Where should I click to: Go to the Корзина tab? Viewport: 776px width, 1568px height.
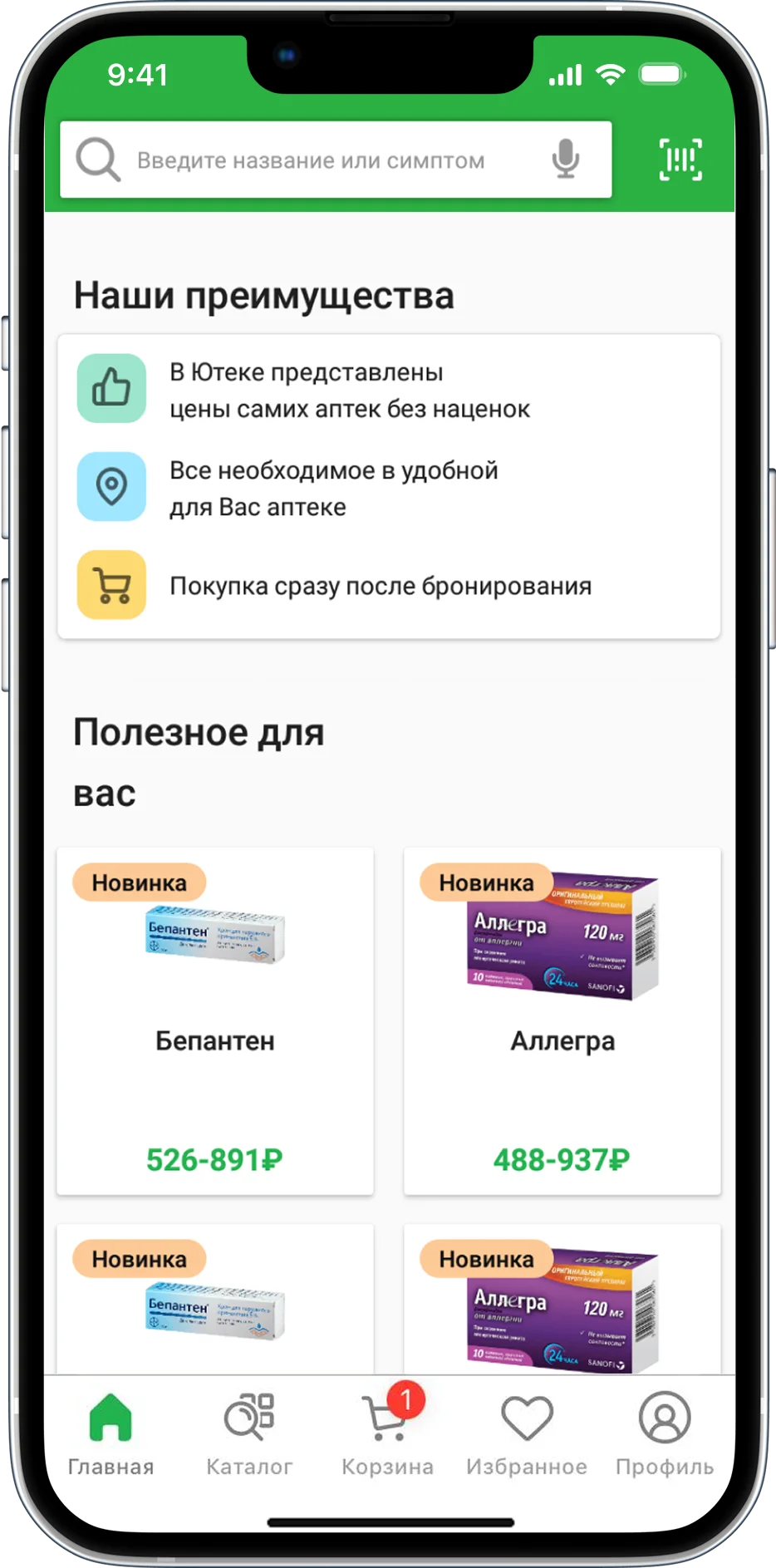tap(387, 1435)
